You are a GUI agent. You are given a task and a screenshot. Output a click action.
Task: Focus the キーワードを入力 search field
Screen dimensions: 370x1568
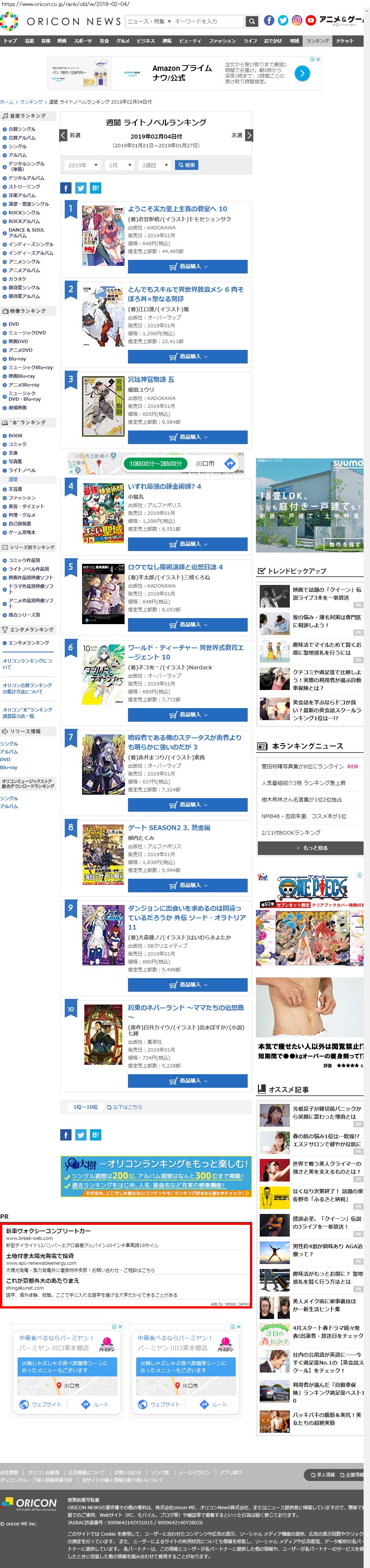(207, 21)
